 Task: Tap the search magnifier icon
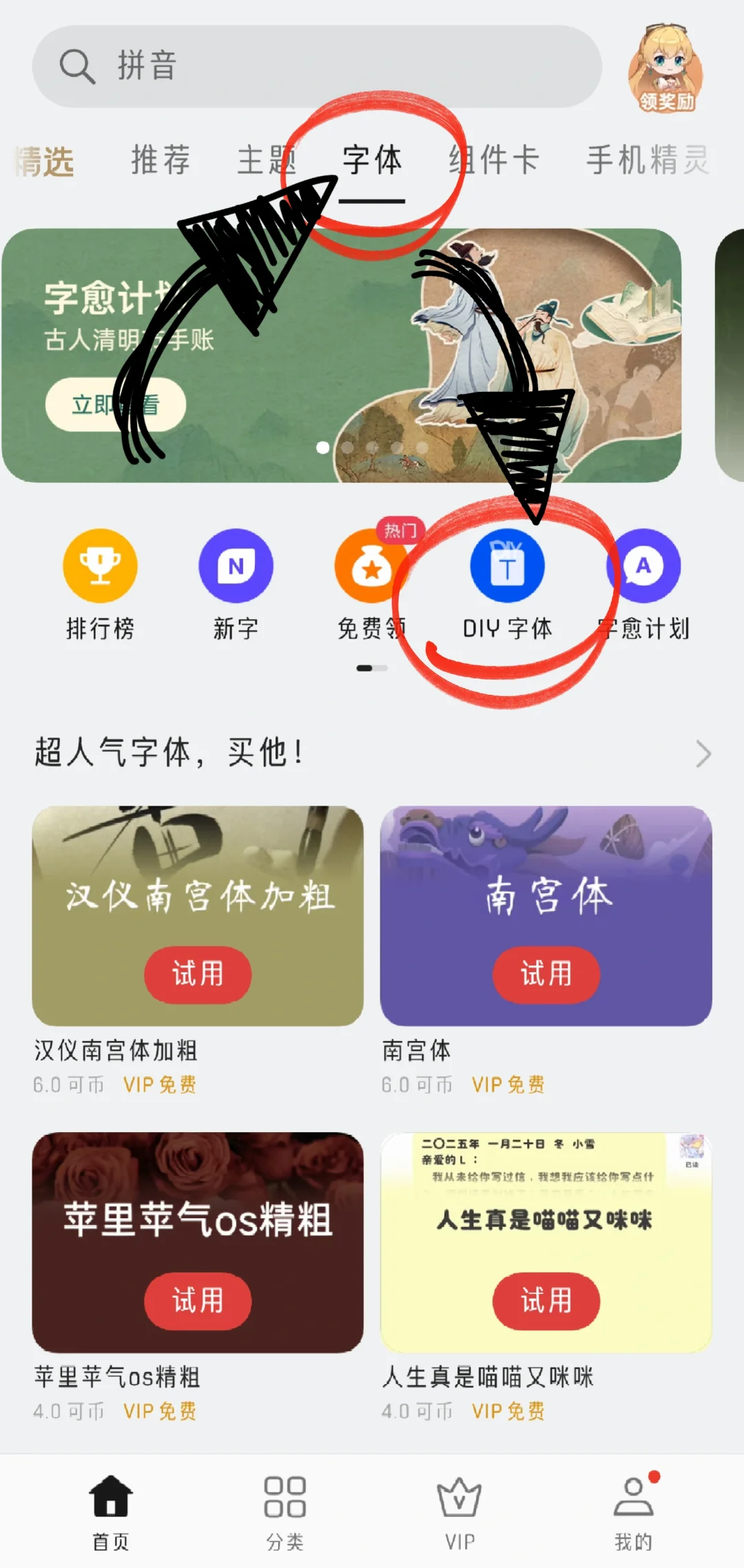78,64
